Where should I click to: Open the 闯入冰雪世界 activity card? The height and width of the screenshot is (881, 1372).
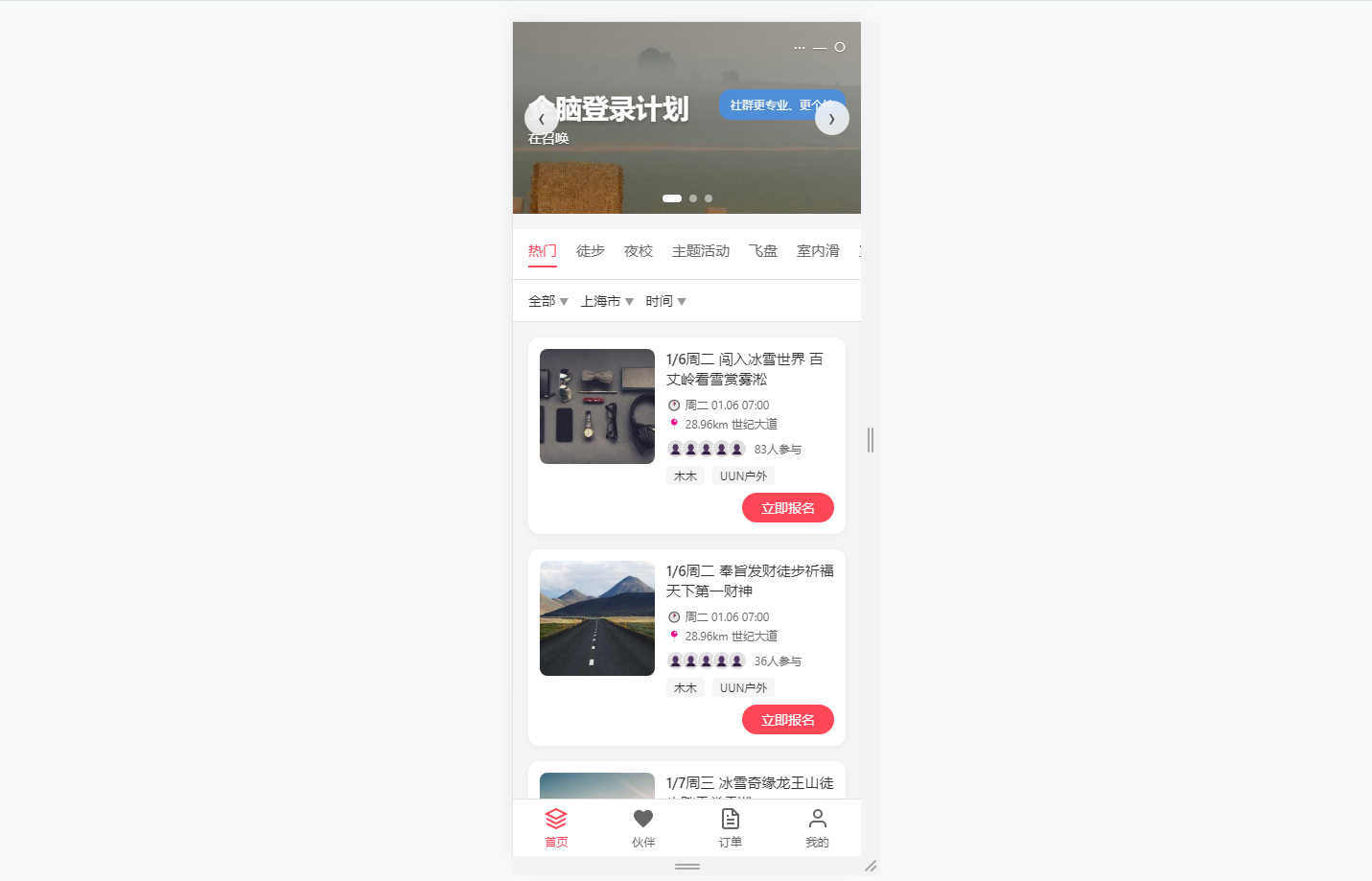pyautogui.click(x=744, y=369)
